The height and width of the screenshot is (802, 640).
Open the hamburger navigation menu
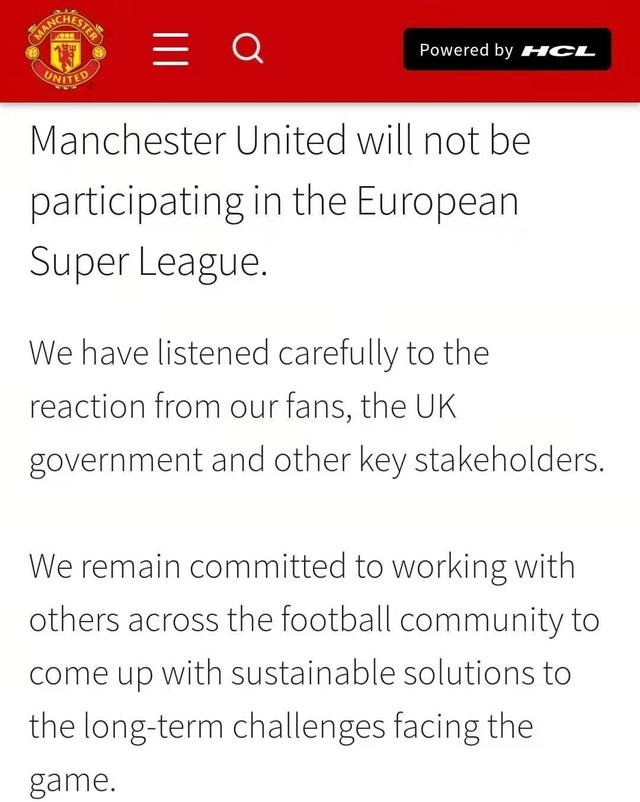tap(170, 49)
